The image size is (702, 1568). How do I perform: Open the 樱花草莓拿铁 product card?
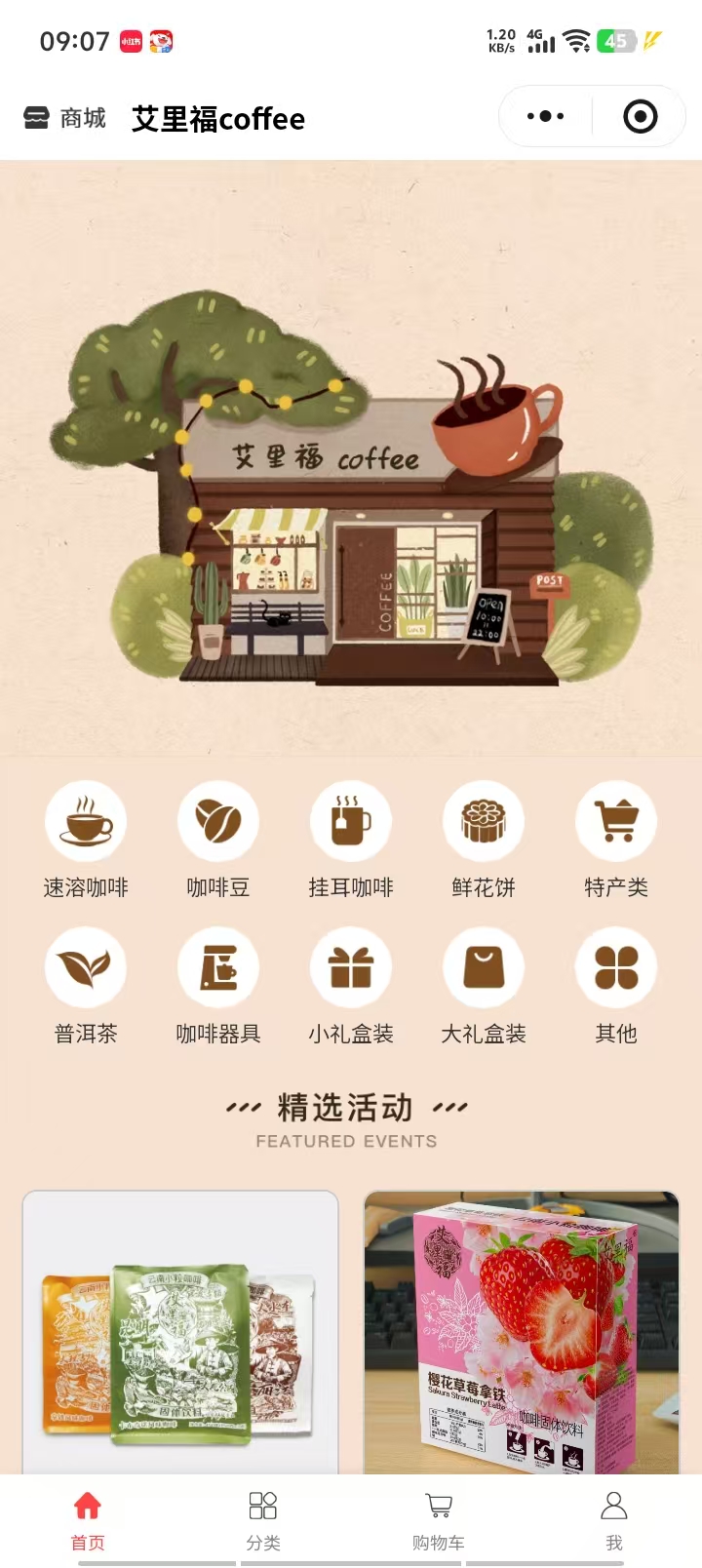tap(522, 1336)
